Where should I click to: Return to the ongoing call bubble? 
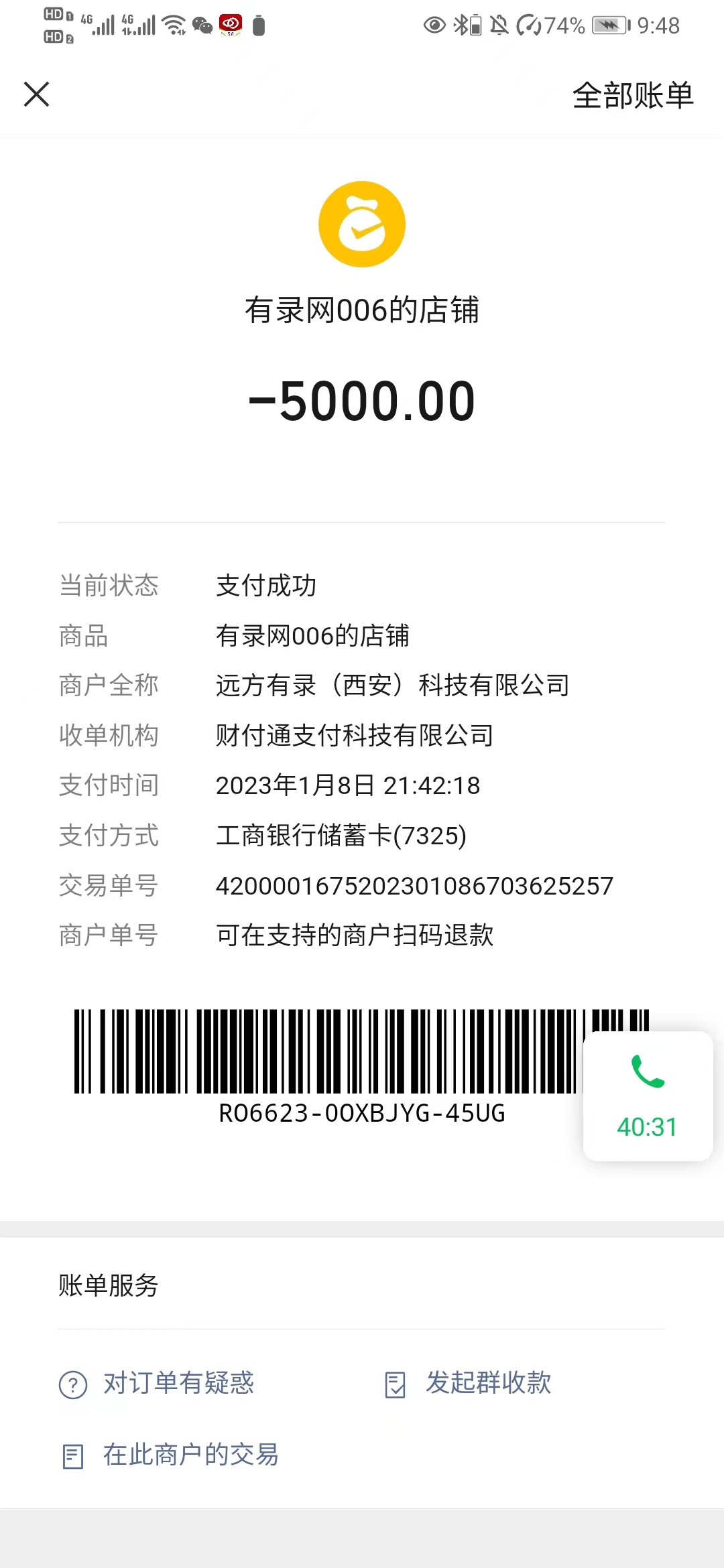(x=648, y=1096)
